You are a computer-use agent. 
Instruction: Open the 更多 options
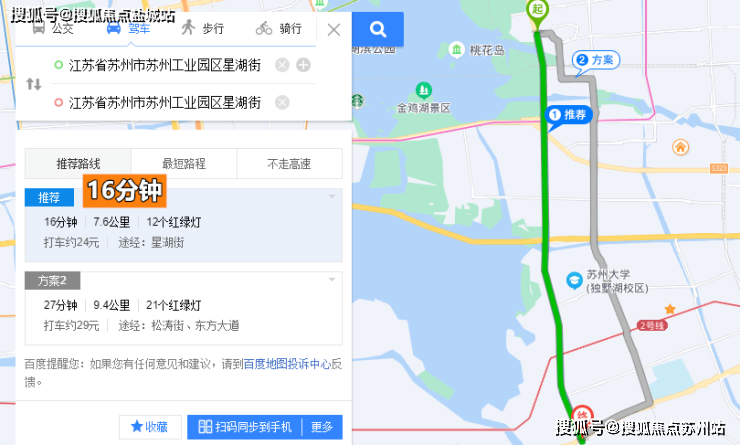click(321, 427)
